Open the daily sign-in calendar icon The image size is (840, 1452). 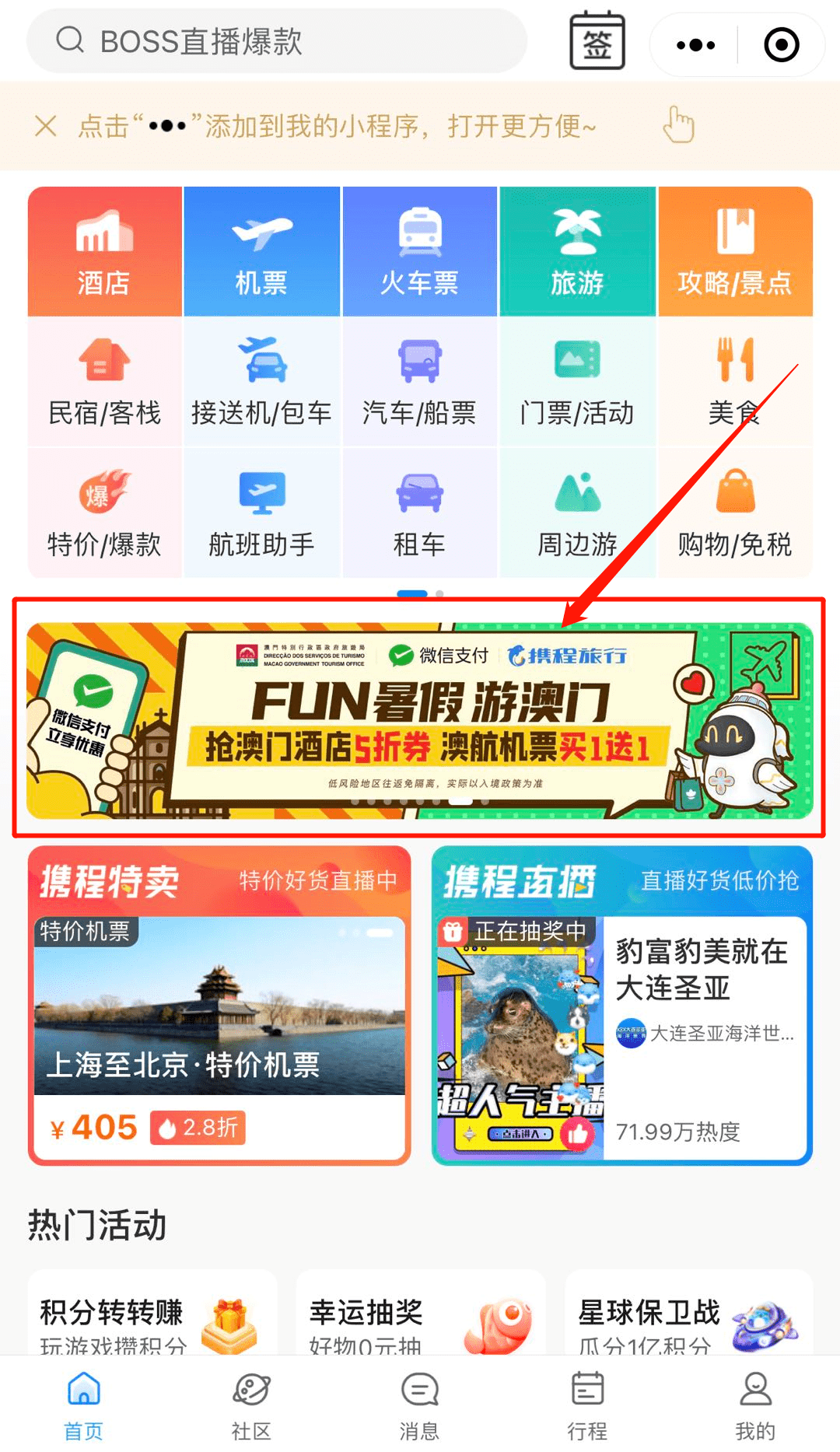click(597, 42)
